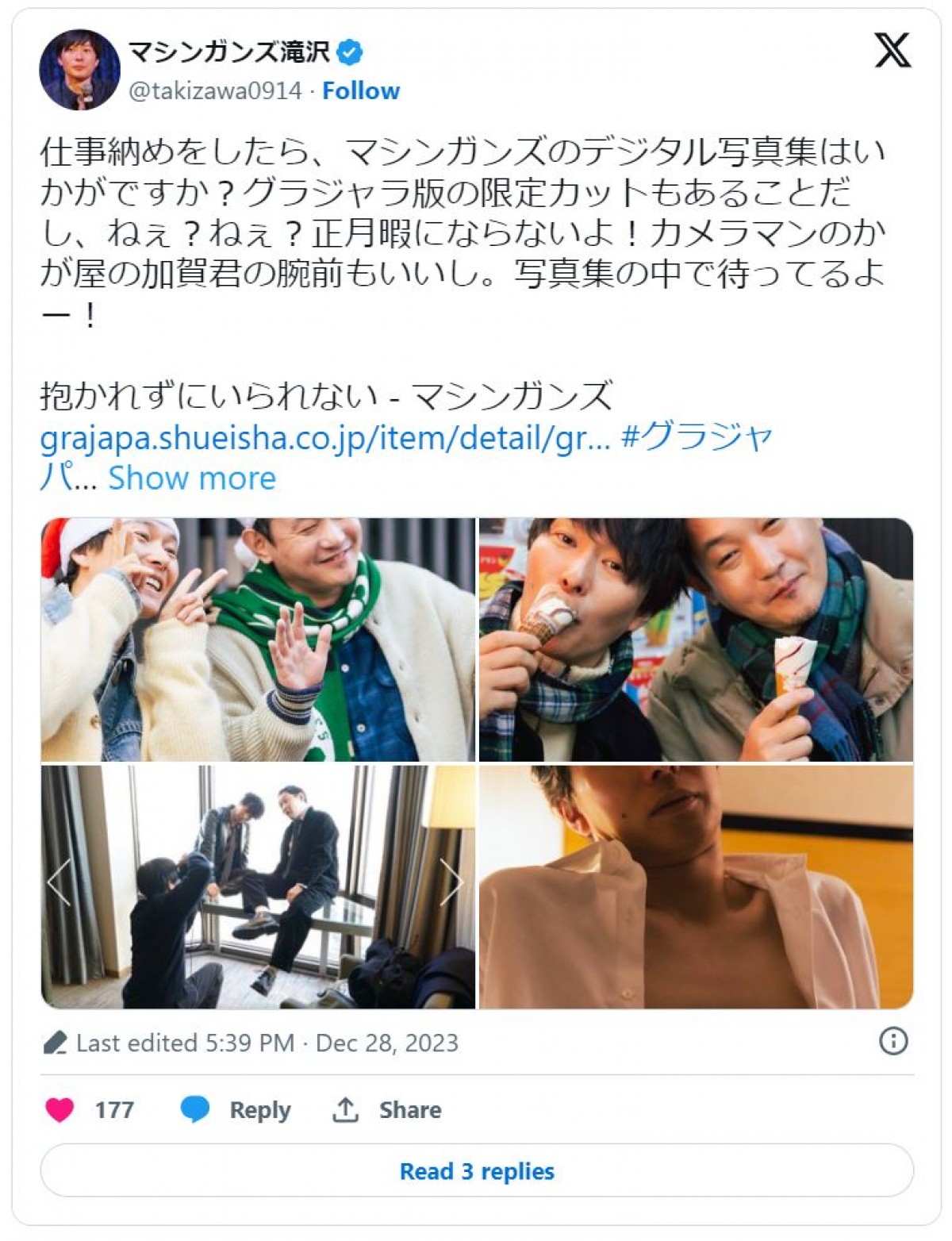Screen dimensions: 952x1241
Task: Open the Dec 28, 2023 timestamp
Action: click(x=386, y=1043)
